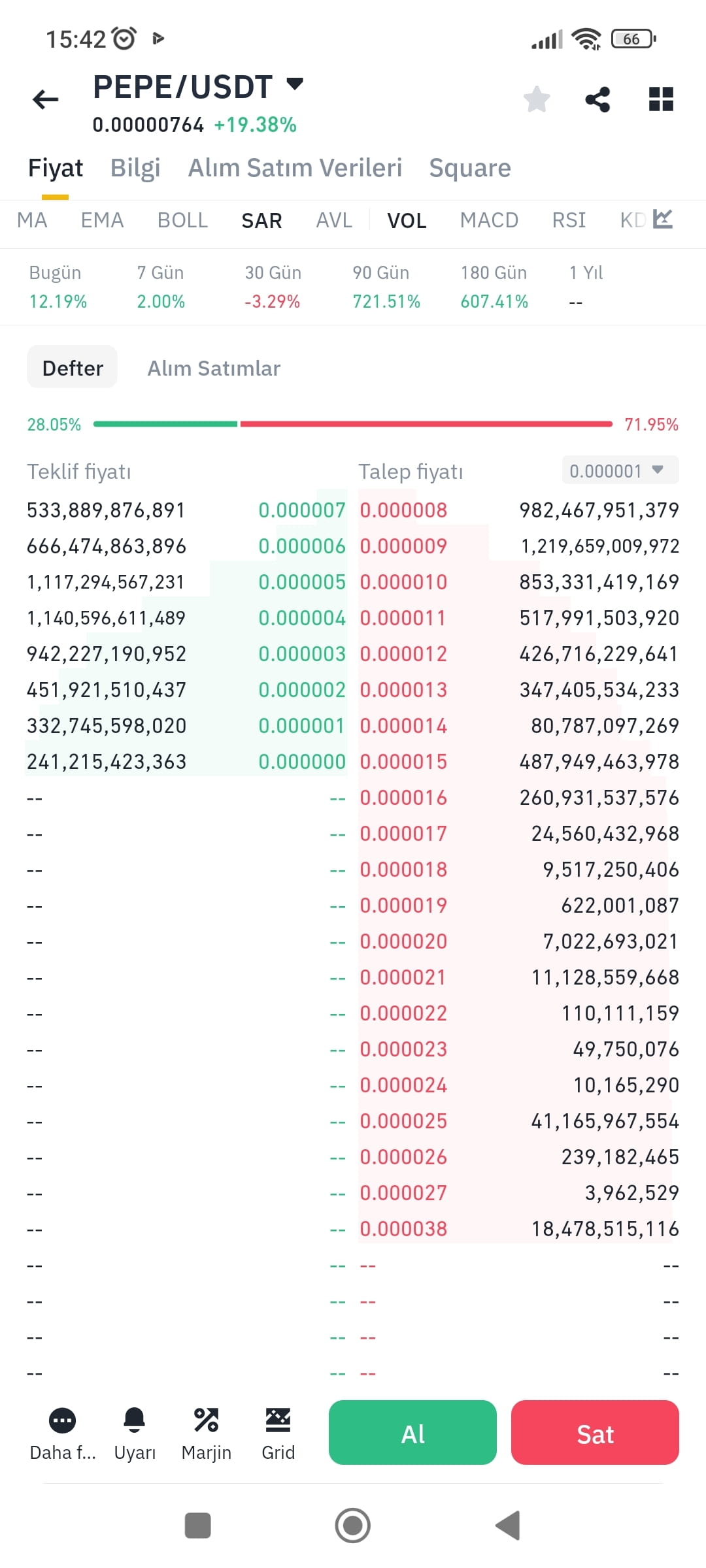Tap the buy/sell depth ratio bar
Viewport: 706px width, 1568px height.
click(353, 423)
